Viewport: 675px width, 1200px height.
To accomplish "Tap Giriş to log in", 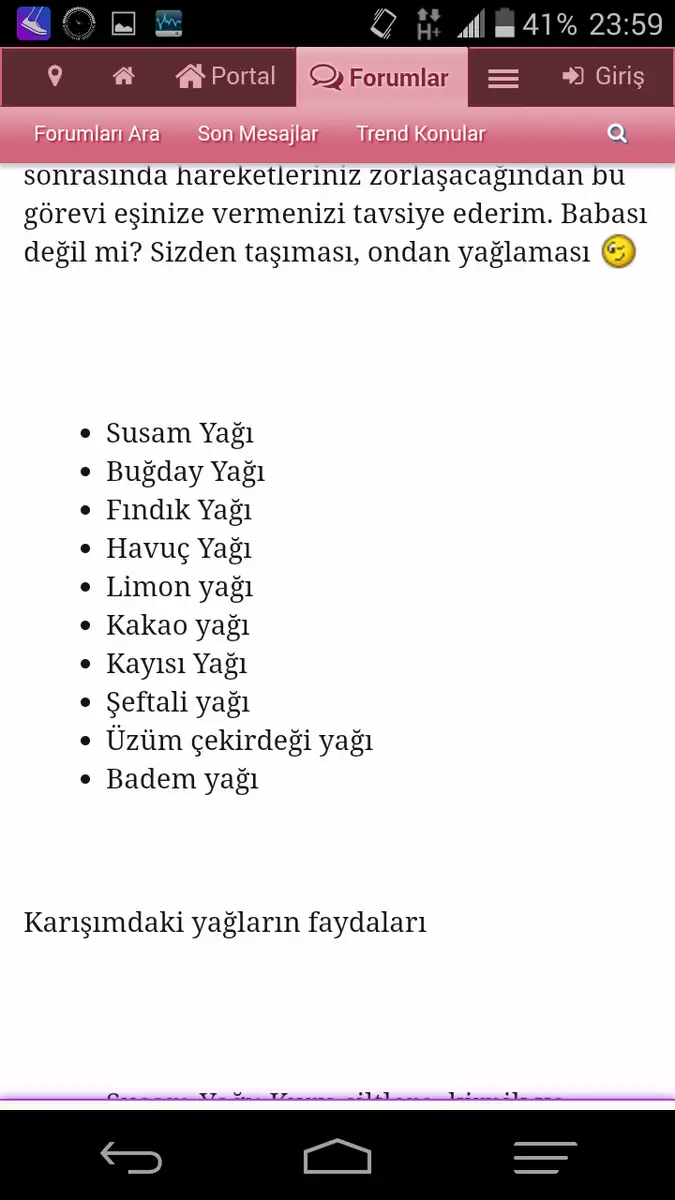I will (603, 77).
